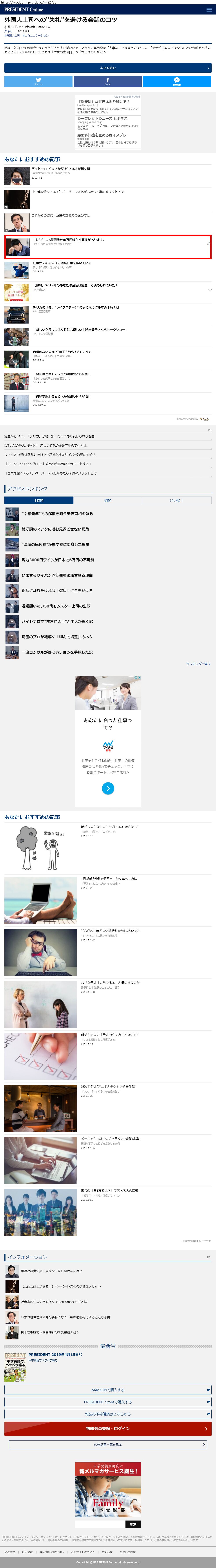Tap 本文を読む to read the article

pyautogui.click(x=108, y=67)
